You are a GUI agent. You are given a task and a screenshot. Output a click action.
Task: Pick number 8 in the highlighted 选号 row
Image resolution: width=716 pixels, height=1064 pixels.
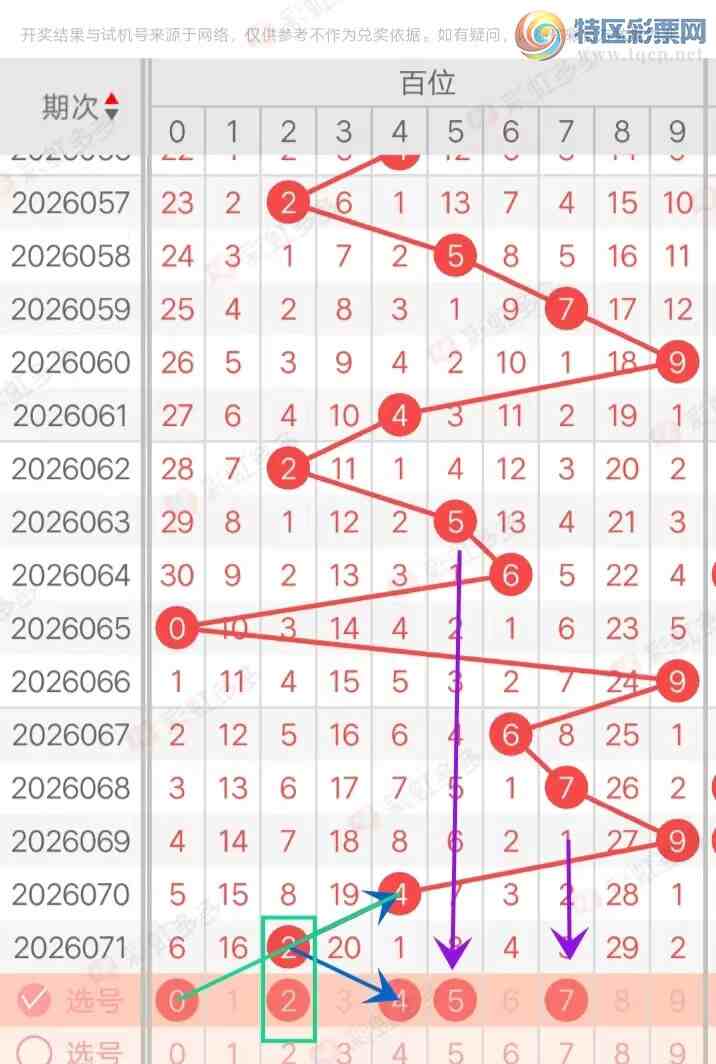point(622,999)
